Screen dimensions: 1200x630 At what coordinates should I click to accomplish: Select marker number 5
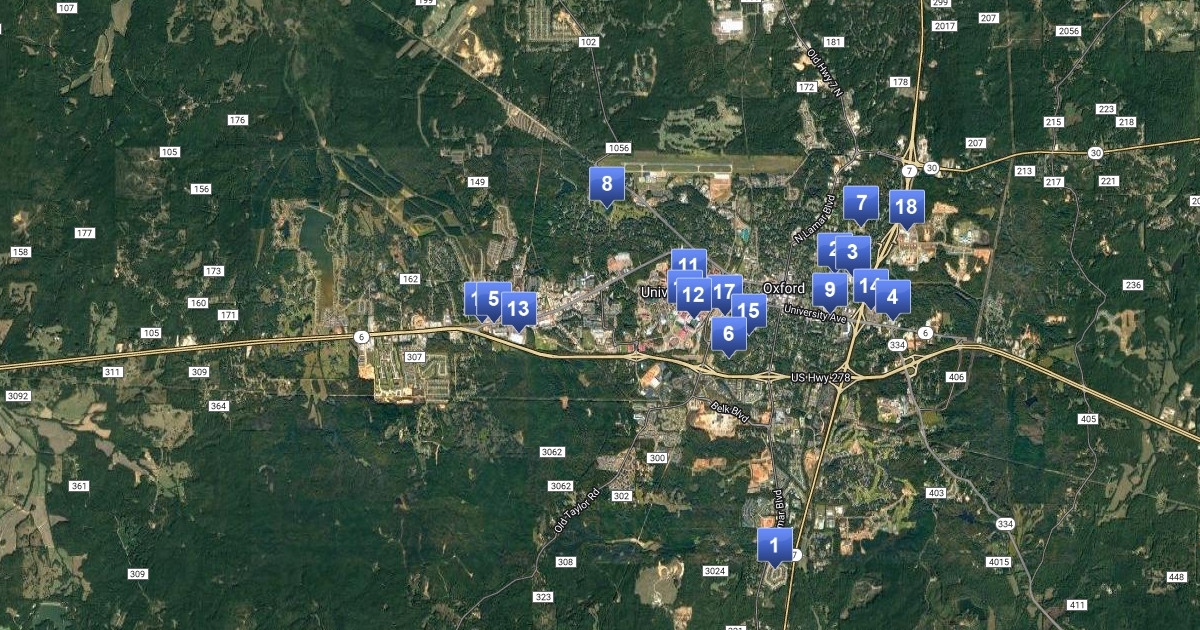click(x=494, y=298)
